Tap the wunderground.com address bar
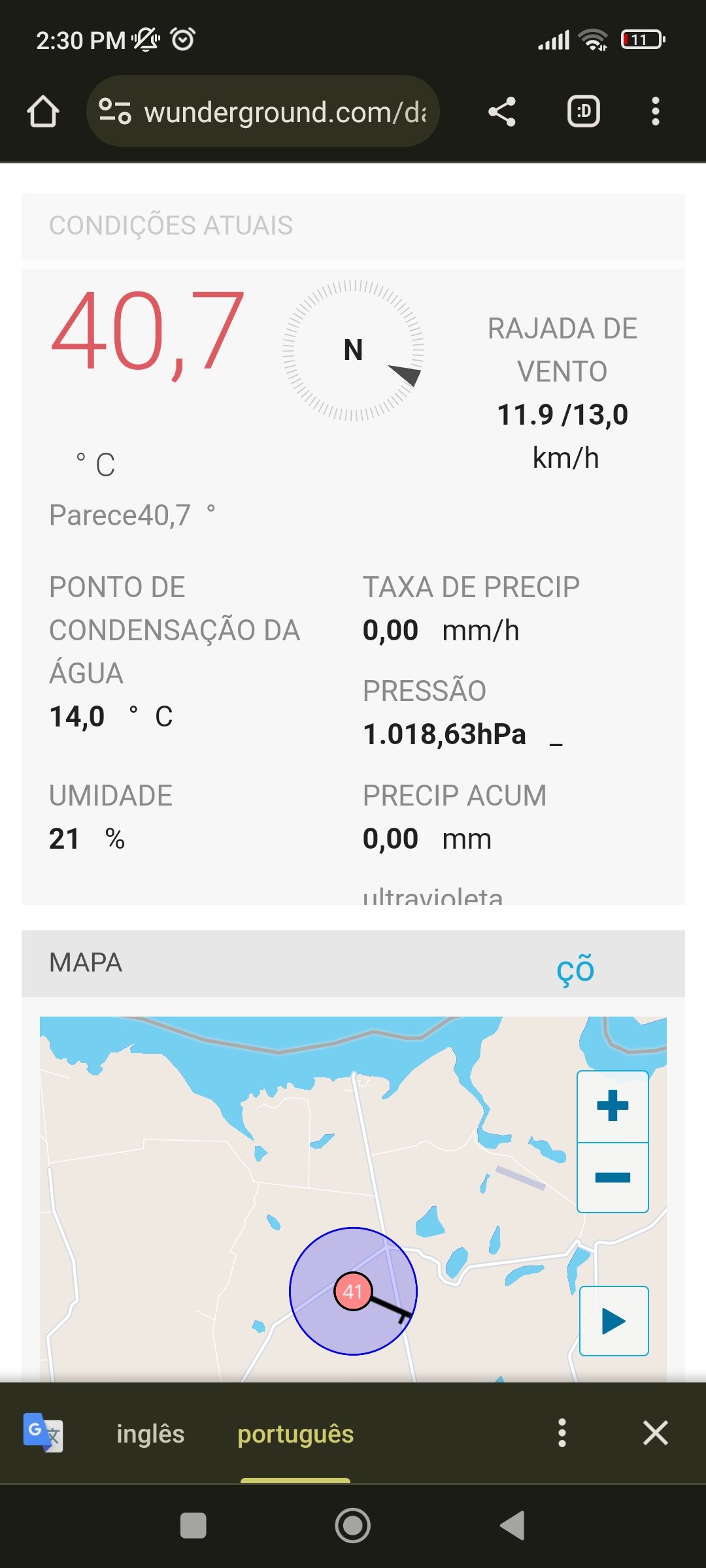The image size is (706, 1568). click(x=263, y=111)
